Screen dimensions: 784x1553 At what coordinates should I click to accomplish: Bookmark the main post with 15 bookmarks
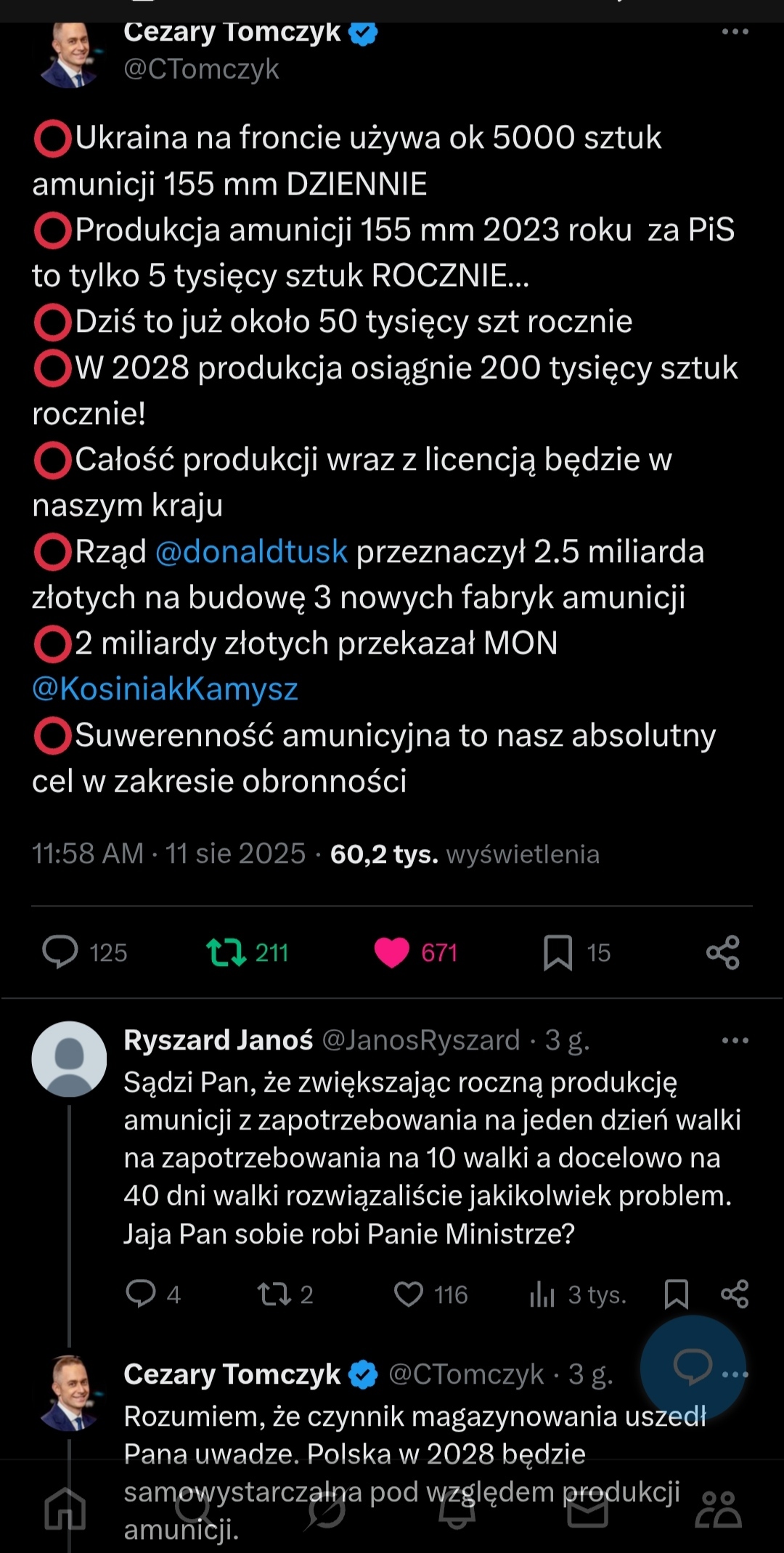tap(558, 952)
